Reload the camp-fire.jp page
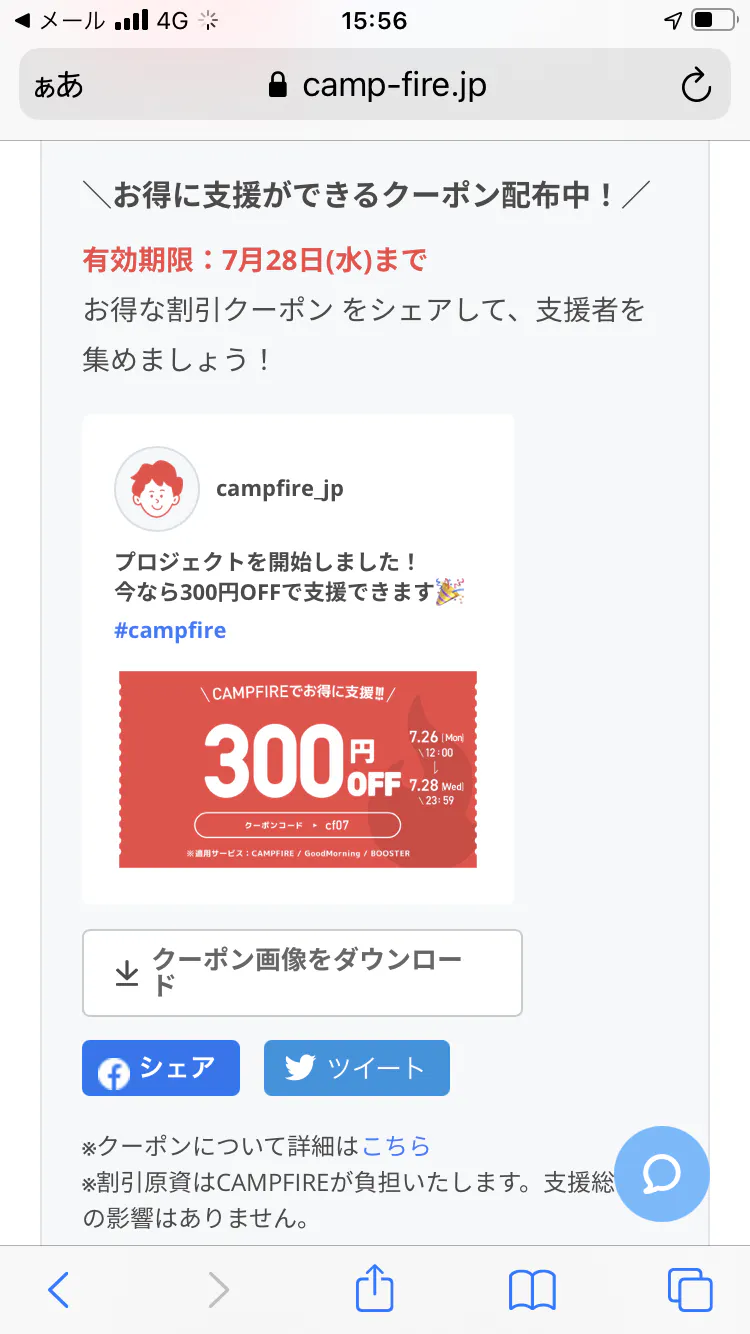 (695, 85)
